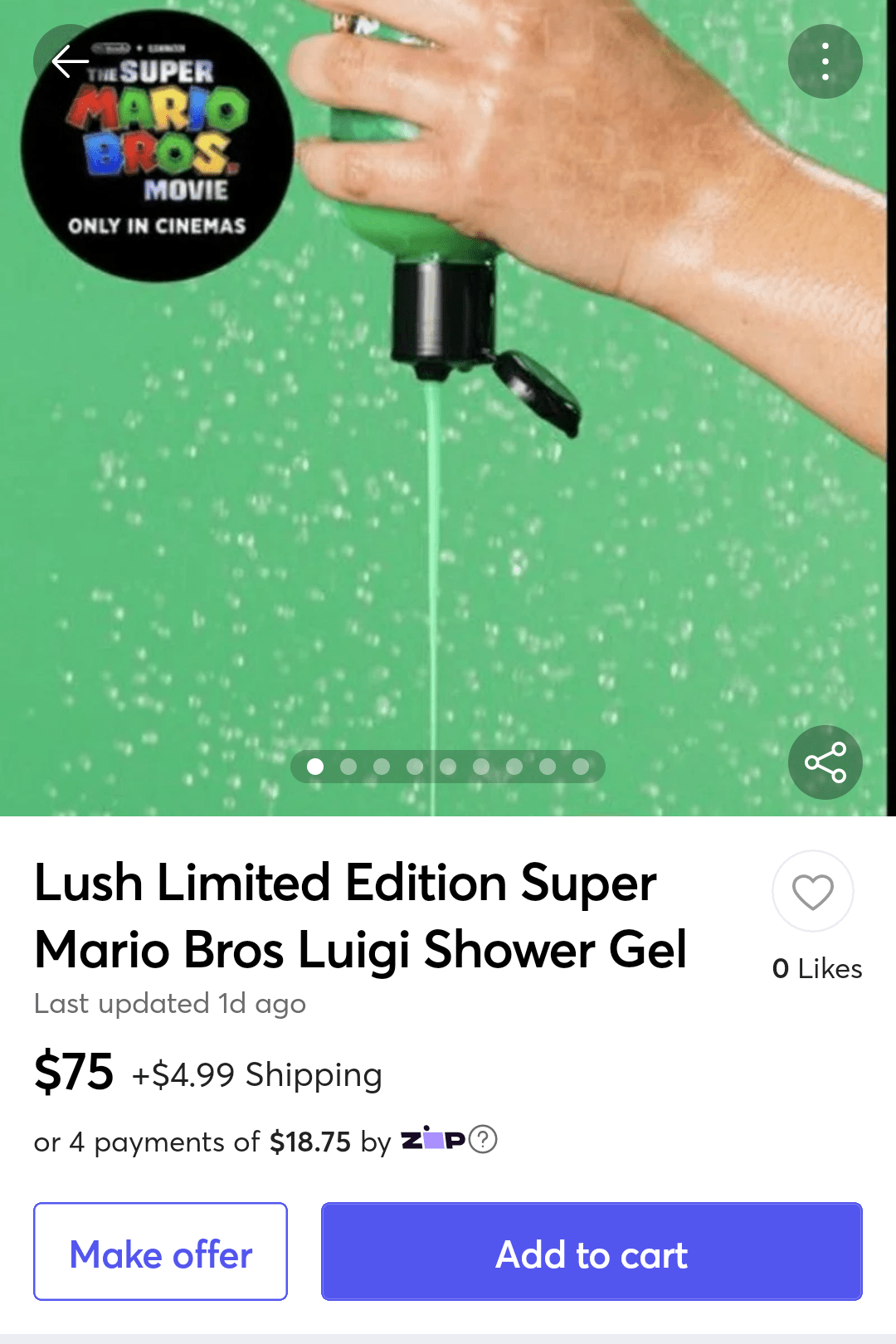Select the middle dot of the image carousel
The height and width of the screenshot is (1344, 896).
pos(446,767)
